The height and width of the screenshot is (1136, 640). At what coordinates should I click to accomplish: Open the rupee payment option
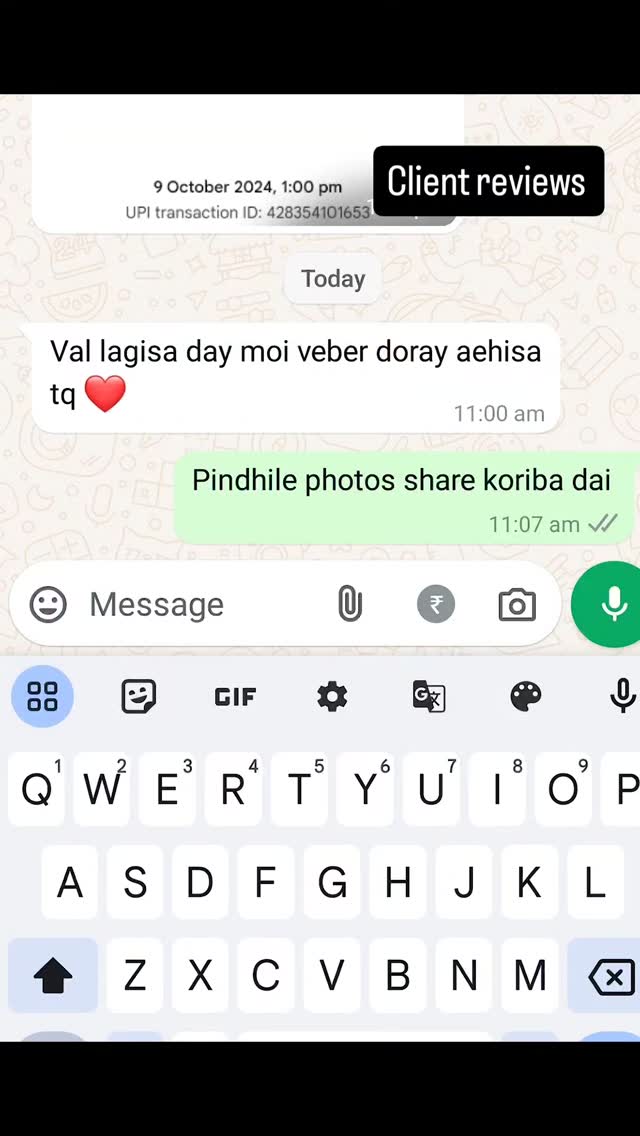tap(436, 604)
